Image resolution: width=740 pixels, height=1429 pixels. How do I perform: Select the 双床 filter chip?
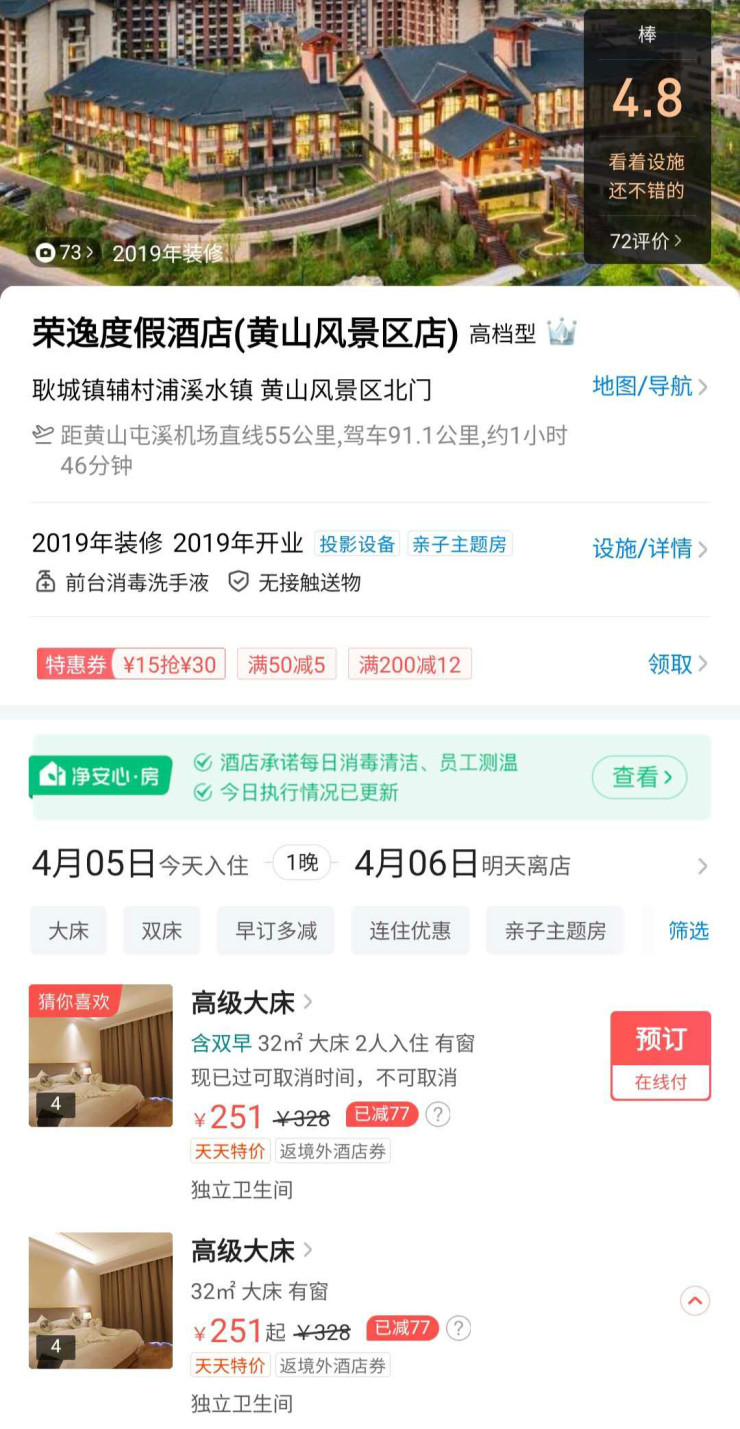click(x=161, y=931)
